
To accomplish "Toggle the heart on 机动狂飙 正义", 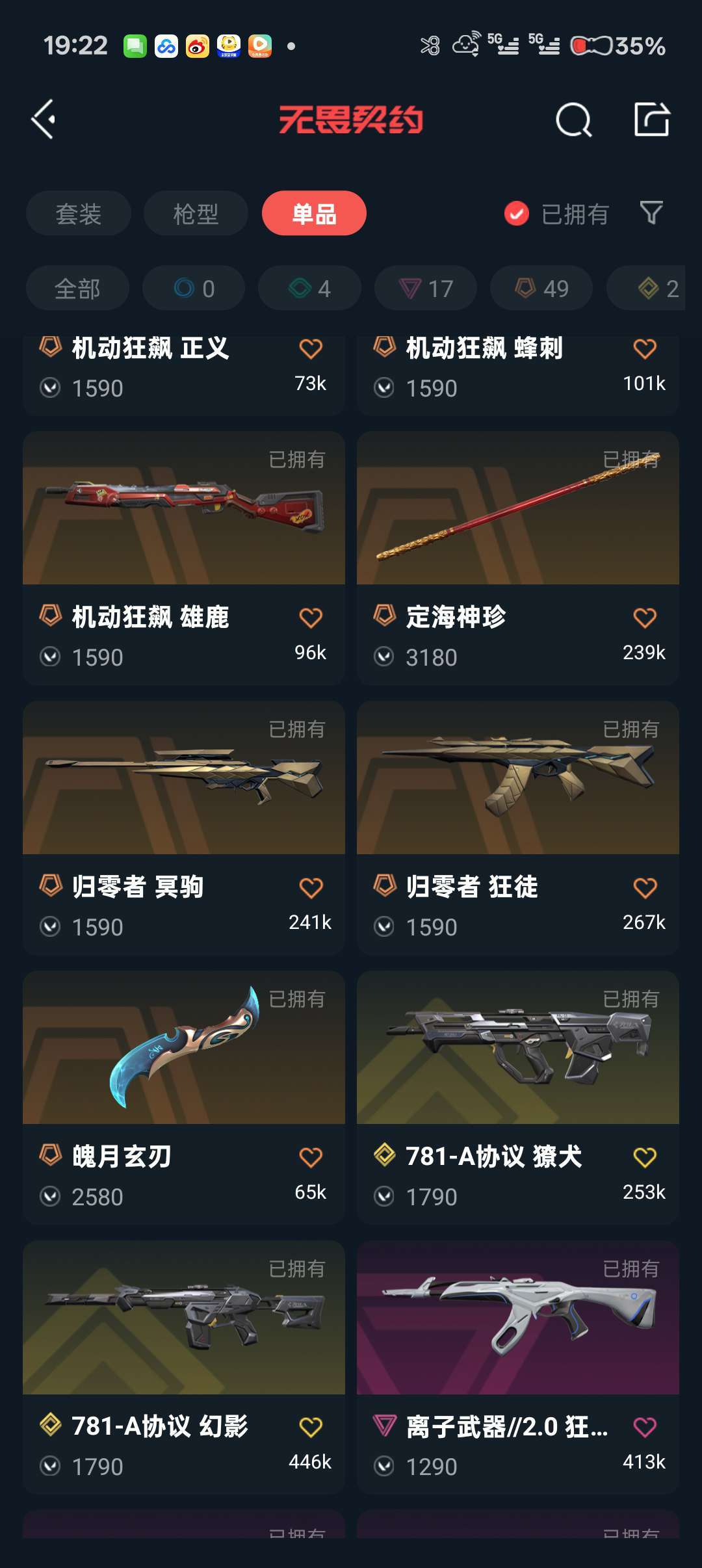I will (311, 350).
